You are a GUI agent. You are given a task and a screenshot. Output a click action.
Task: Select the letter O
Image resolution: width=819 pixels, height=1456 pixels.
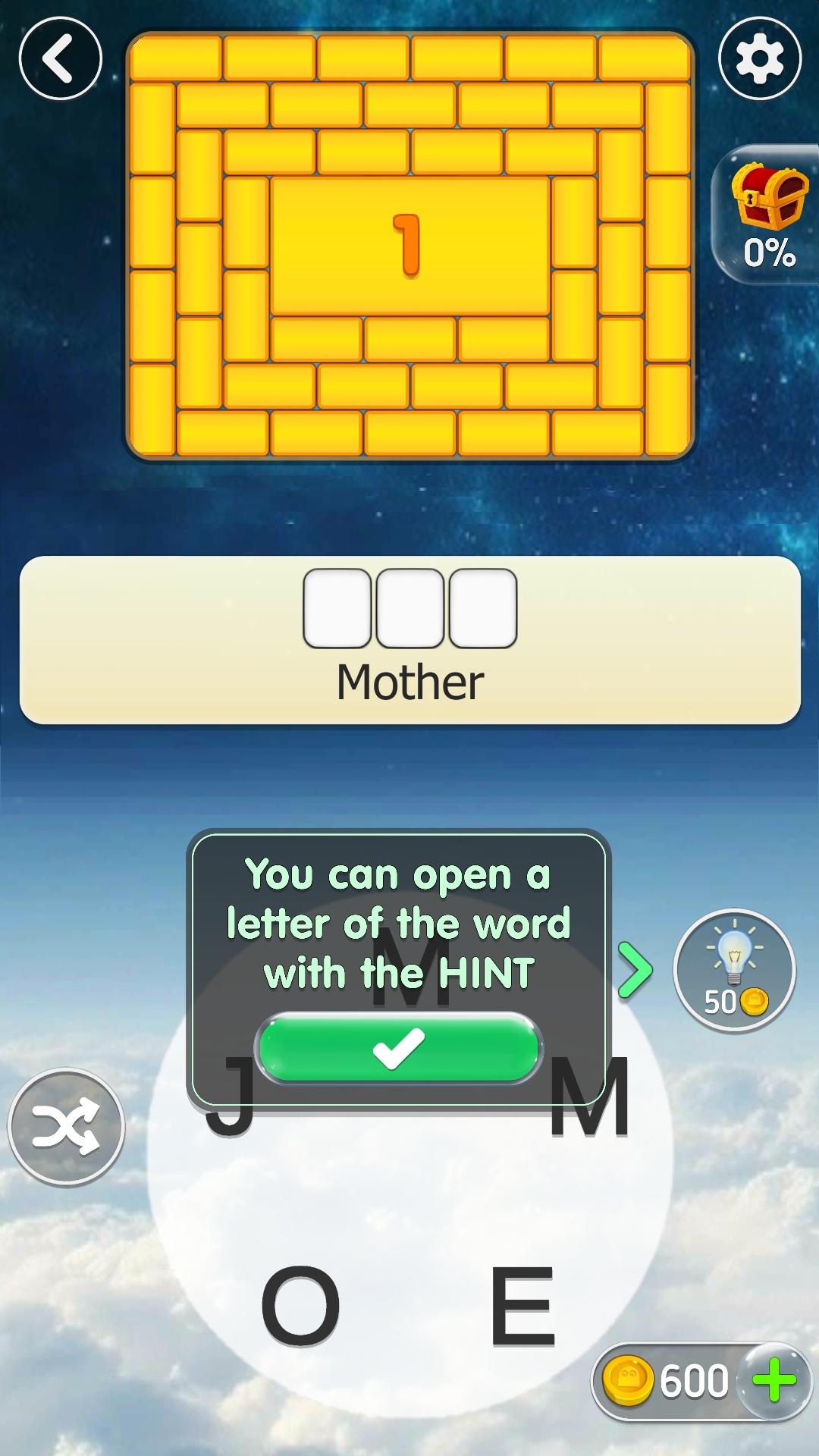(x=300, y=1306)
